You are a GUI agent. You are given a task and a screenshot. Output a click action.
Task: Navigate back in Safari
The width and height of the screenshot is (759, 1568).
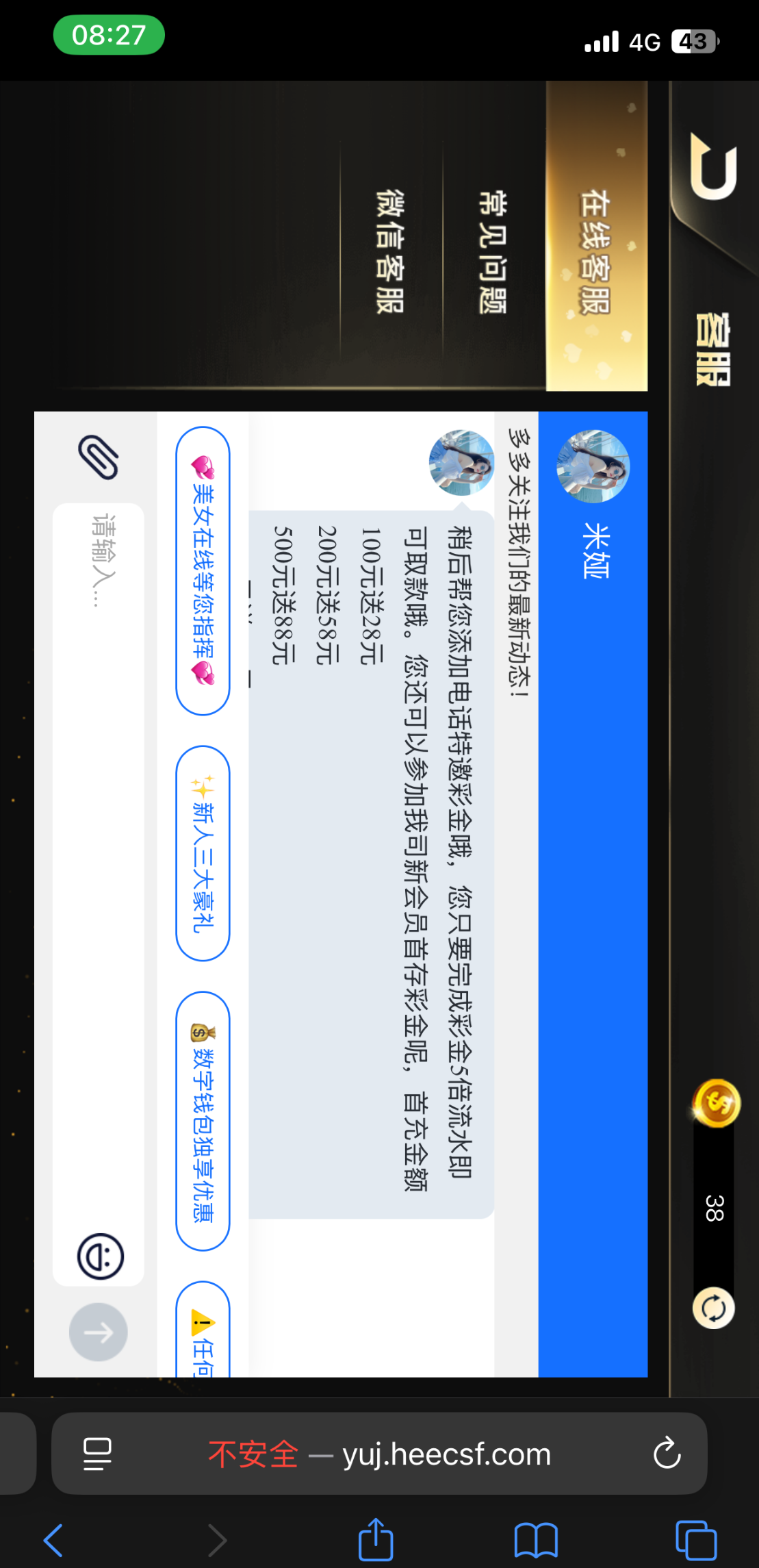53,1540
